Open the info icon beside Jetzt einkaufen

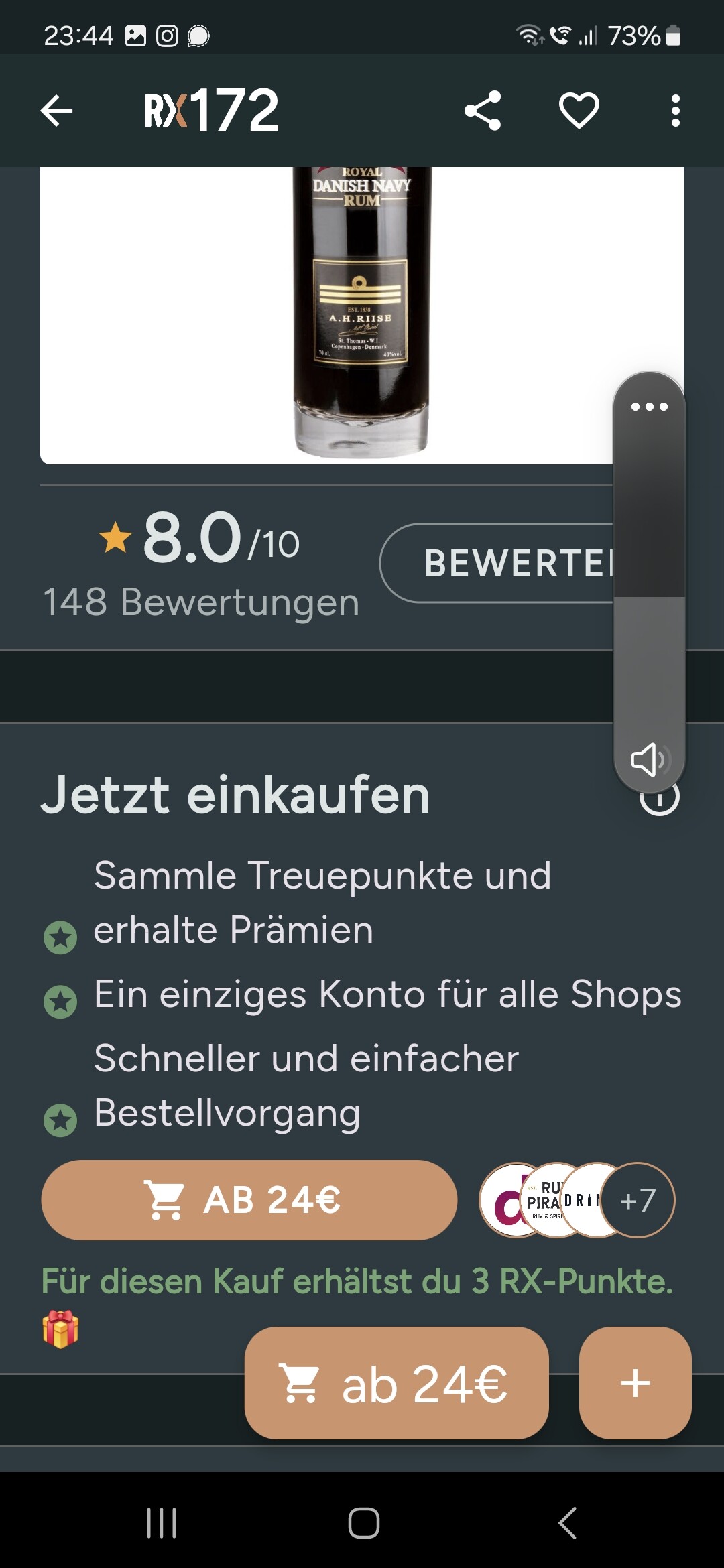coord(660,806)
